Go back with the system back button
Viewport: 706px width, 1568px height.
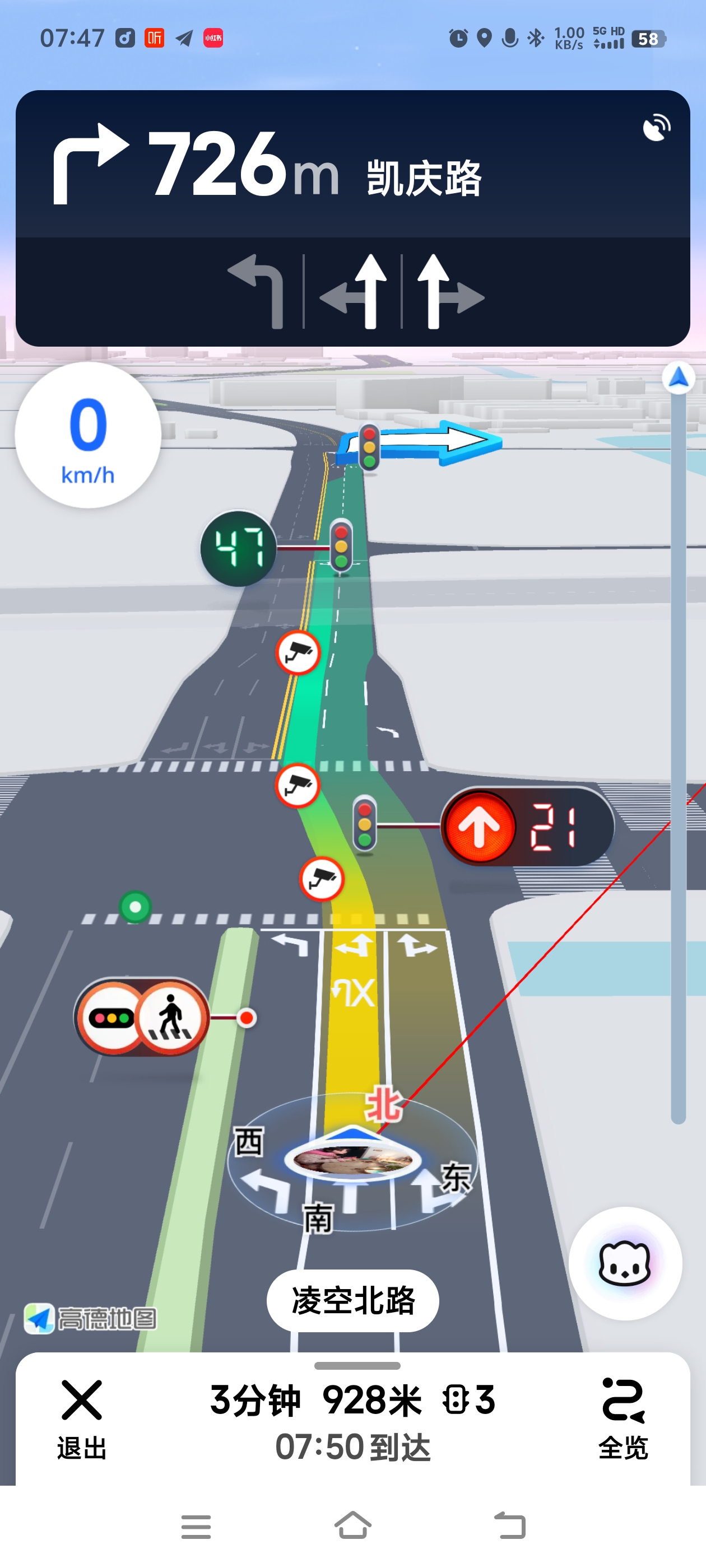coord(509,1526)
